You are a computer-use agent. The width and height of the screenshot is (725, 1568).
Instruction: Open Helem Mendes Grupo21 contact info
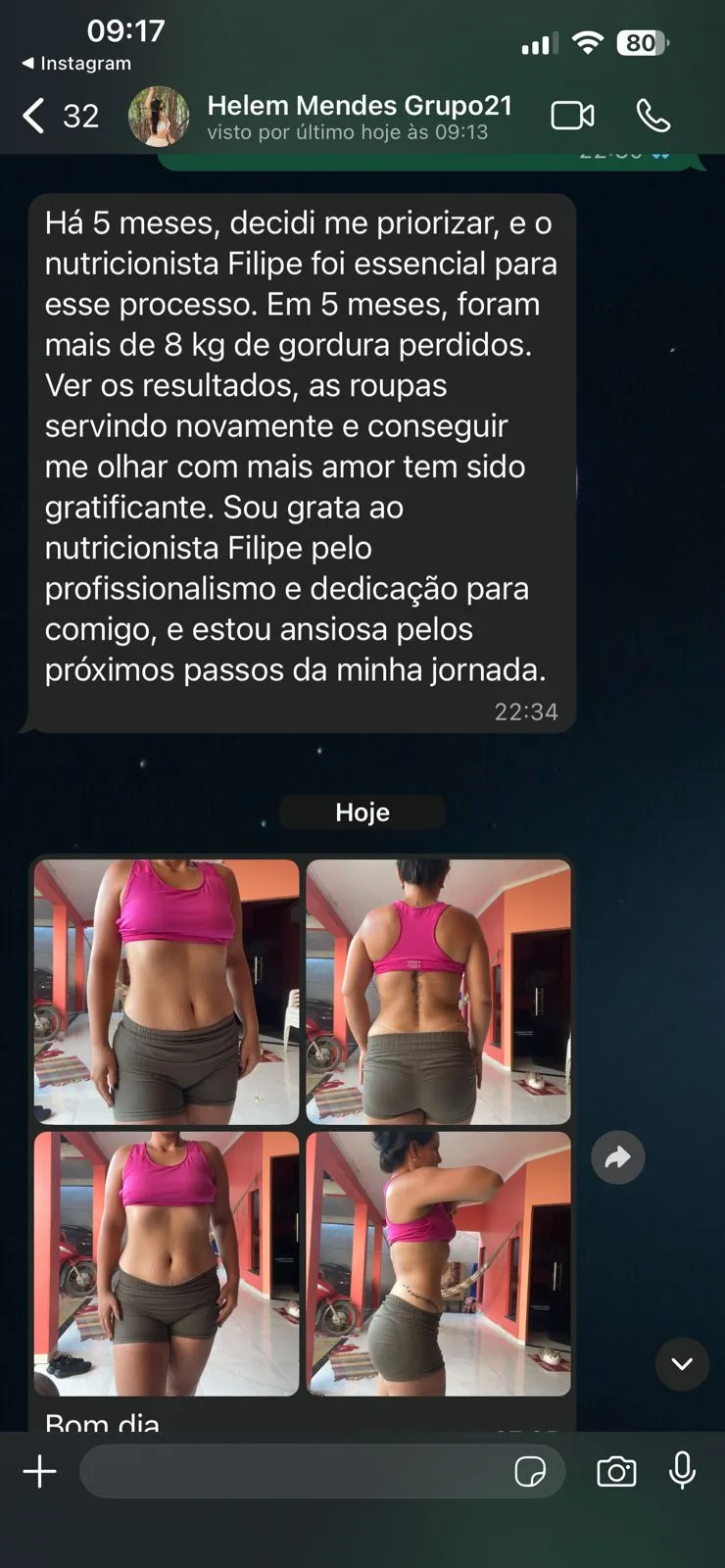(359, 116)
